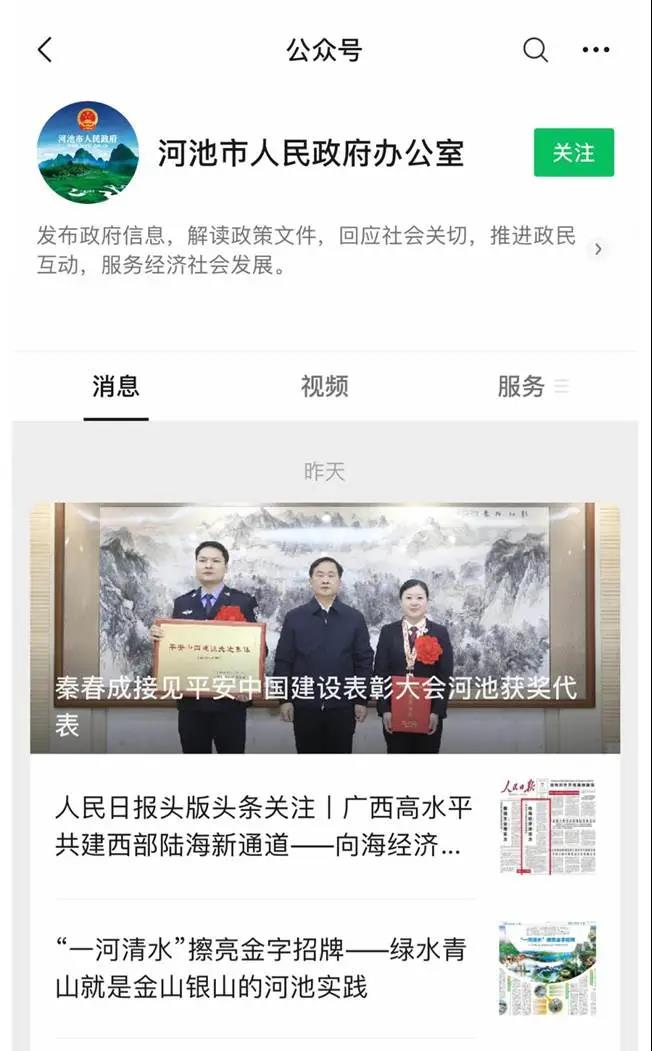Screen dimensions: 652x1051
Task: Switch to the 视频 tab
Action: point(324,387)
